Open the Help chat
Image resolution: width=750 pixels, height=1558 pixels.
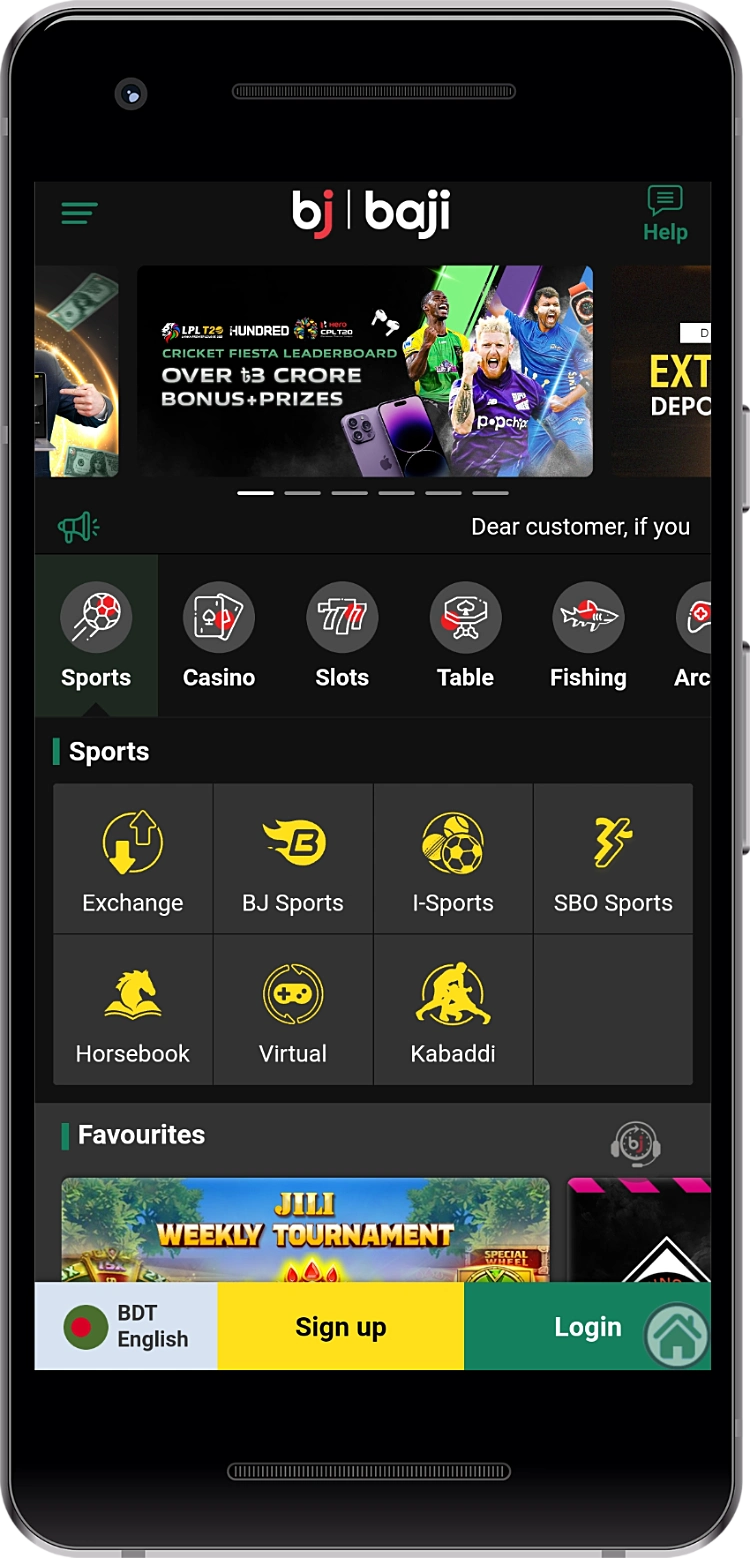click(x=665, y=214)
